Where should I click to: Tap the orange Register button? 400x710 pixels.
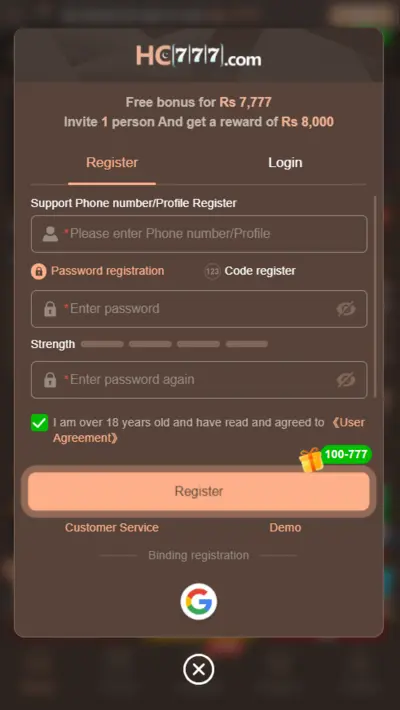pos(199,491)
